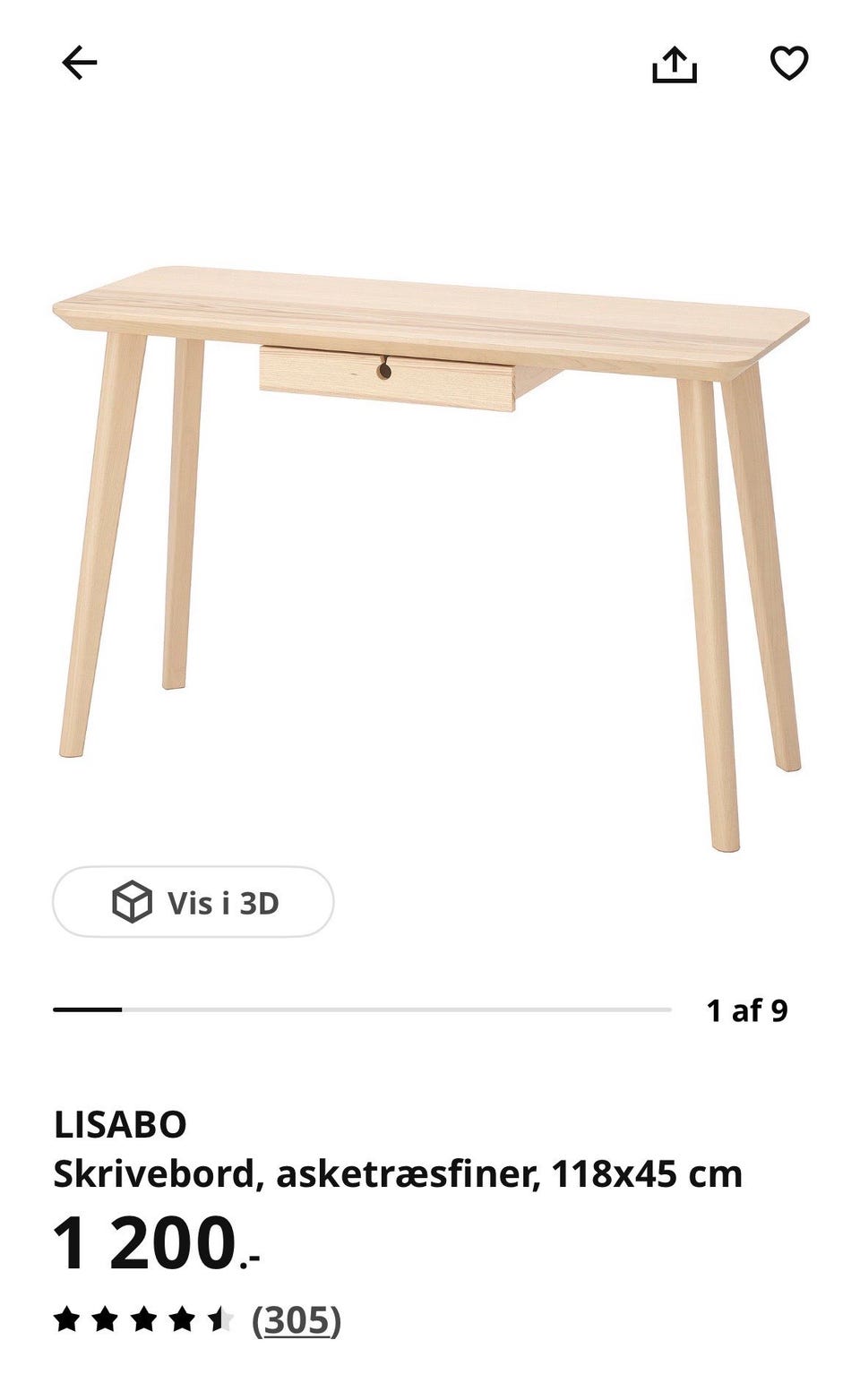860x1400 pixels.
Task: Open the LISABO desk product image
Action: pyautogui.click(x=431, y=557)
